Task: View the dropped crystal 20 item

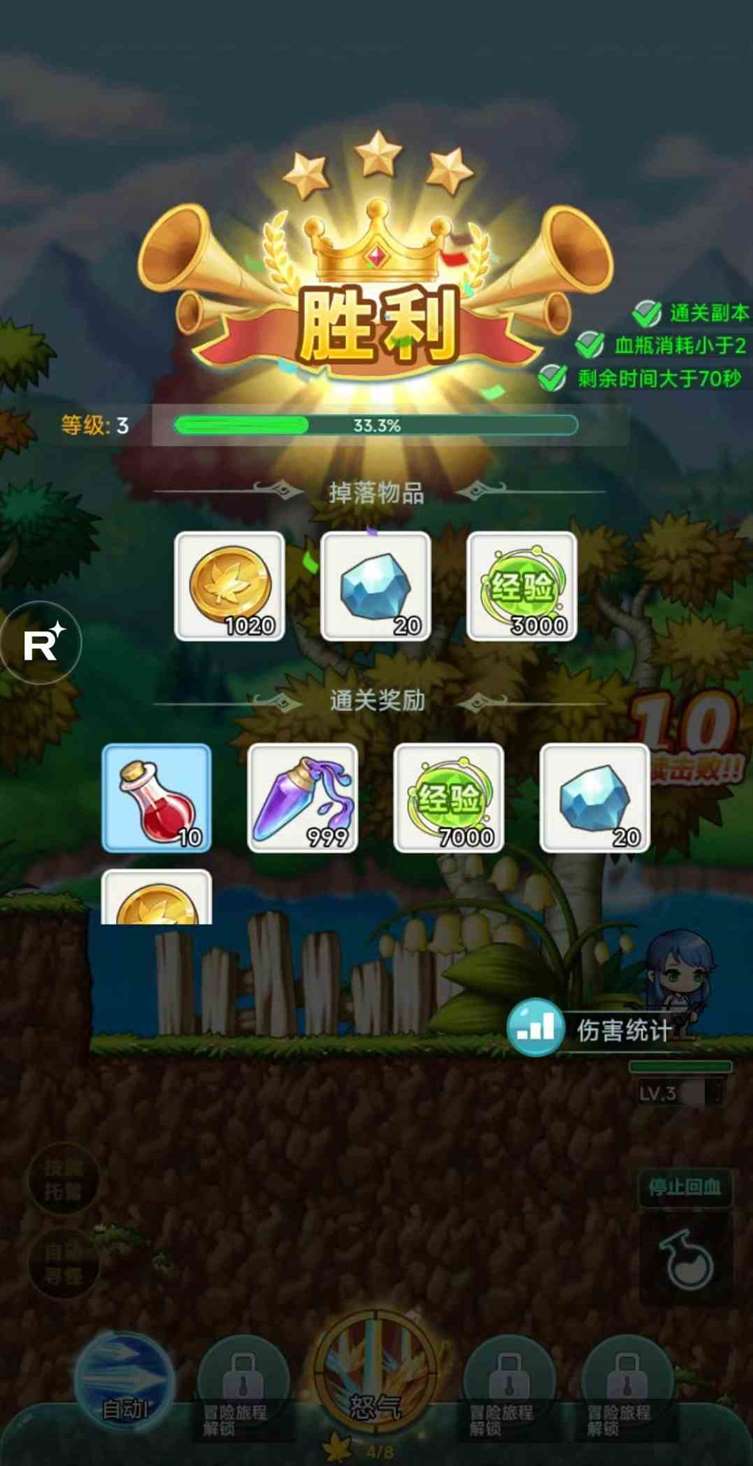Action: click(375, 586)
